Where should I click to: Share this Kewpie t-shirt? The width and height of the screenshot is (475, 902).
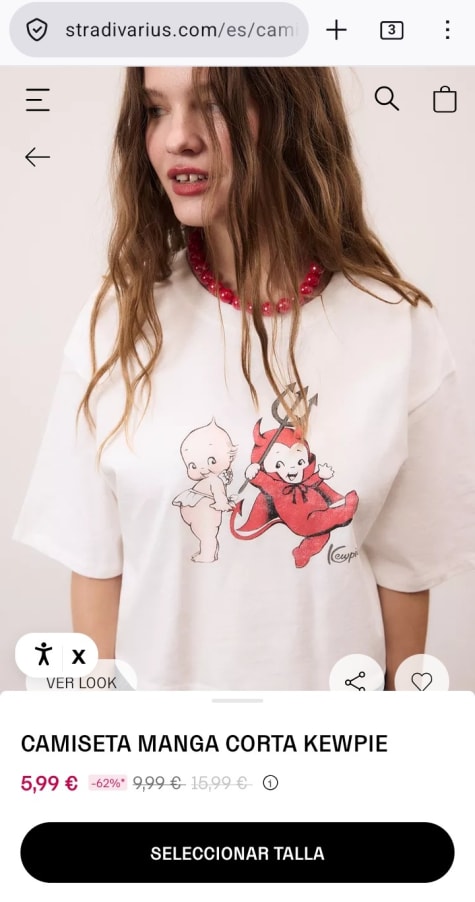355,680
